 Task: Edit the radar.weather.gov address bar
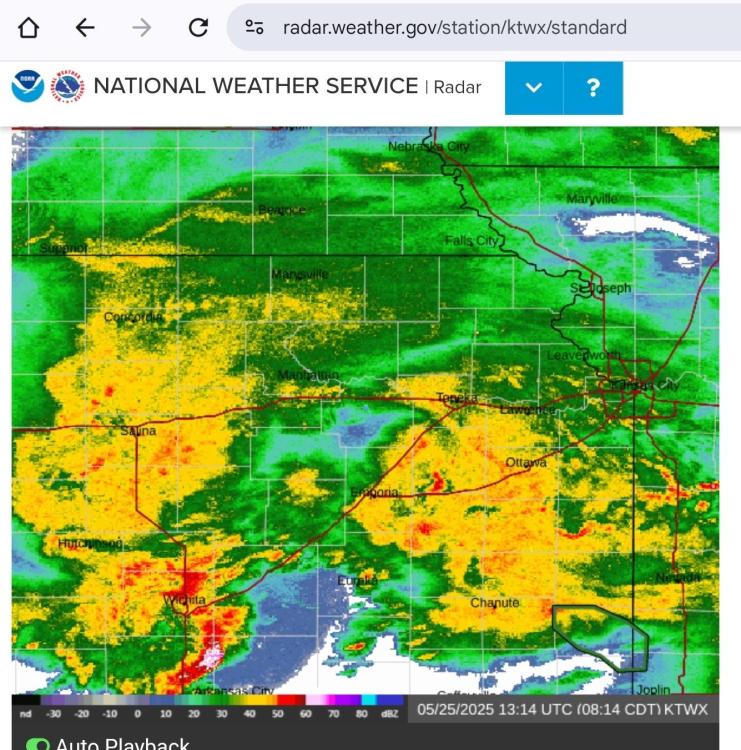454,27
